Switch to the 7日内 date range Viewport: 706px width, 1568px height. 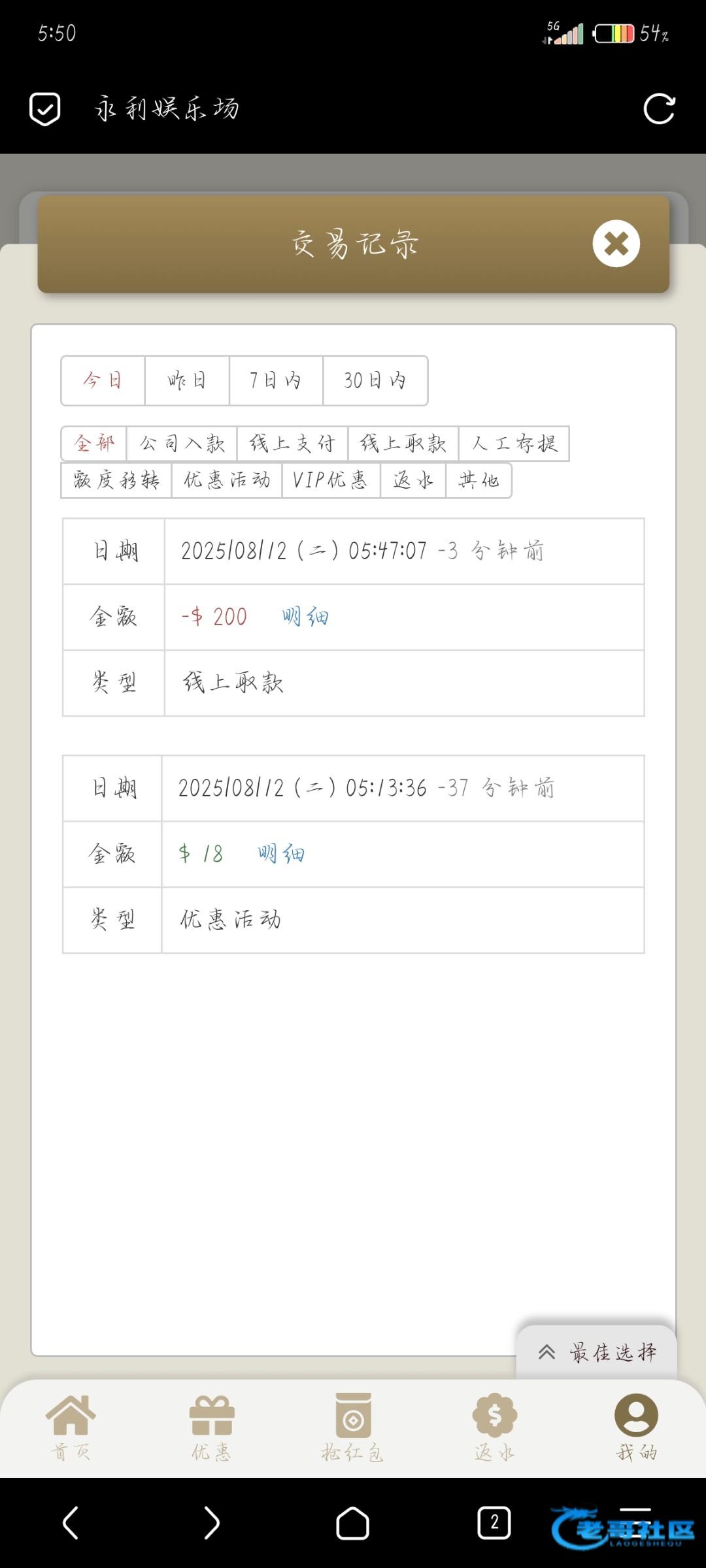click(x=276, y=380)
